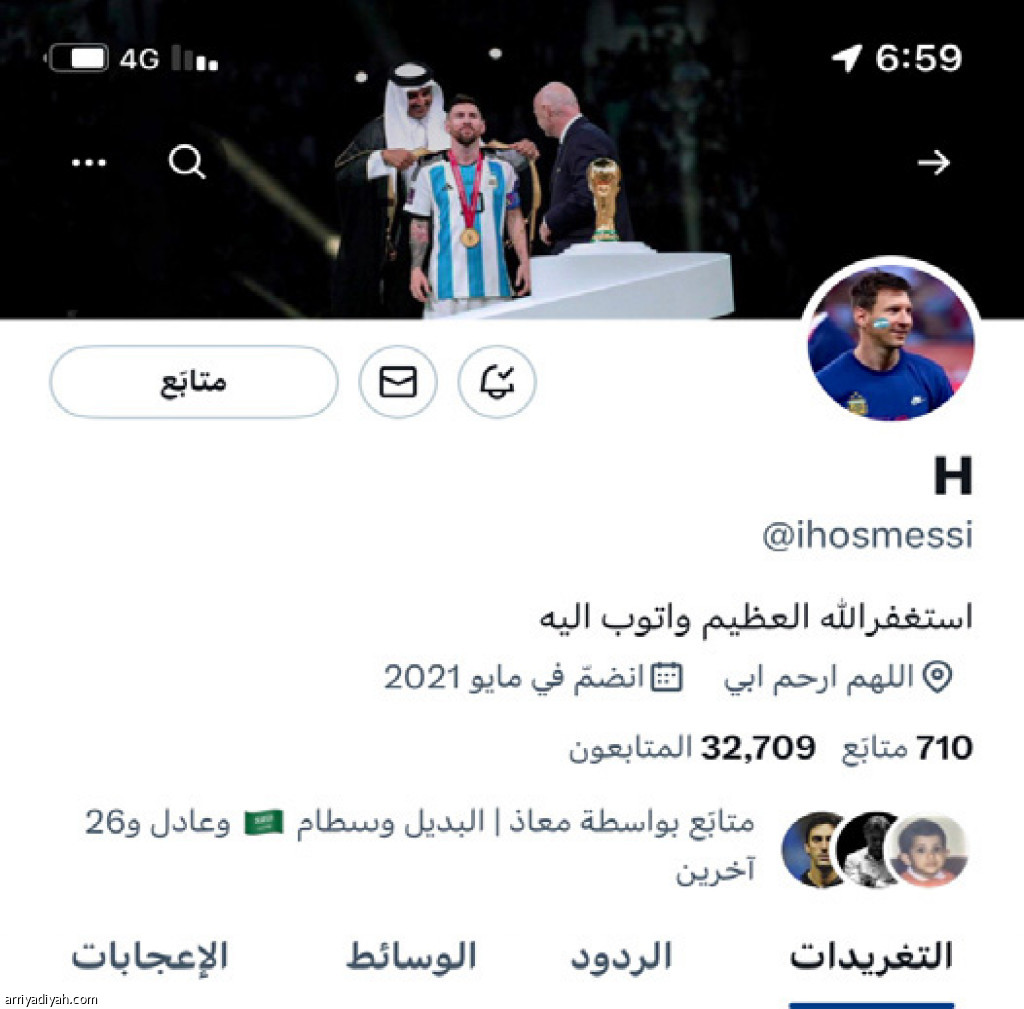This screenshot has width=1024, height=1009.
Task: Switch to the الإعجابات tab
Action: (150, 957)
